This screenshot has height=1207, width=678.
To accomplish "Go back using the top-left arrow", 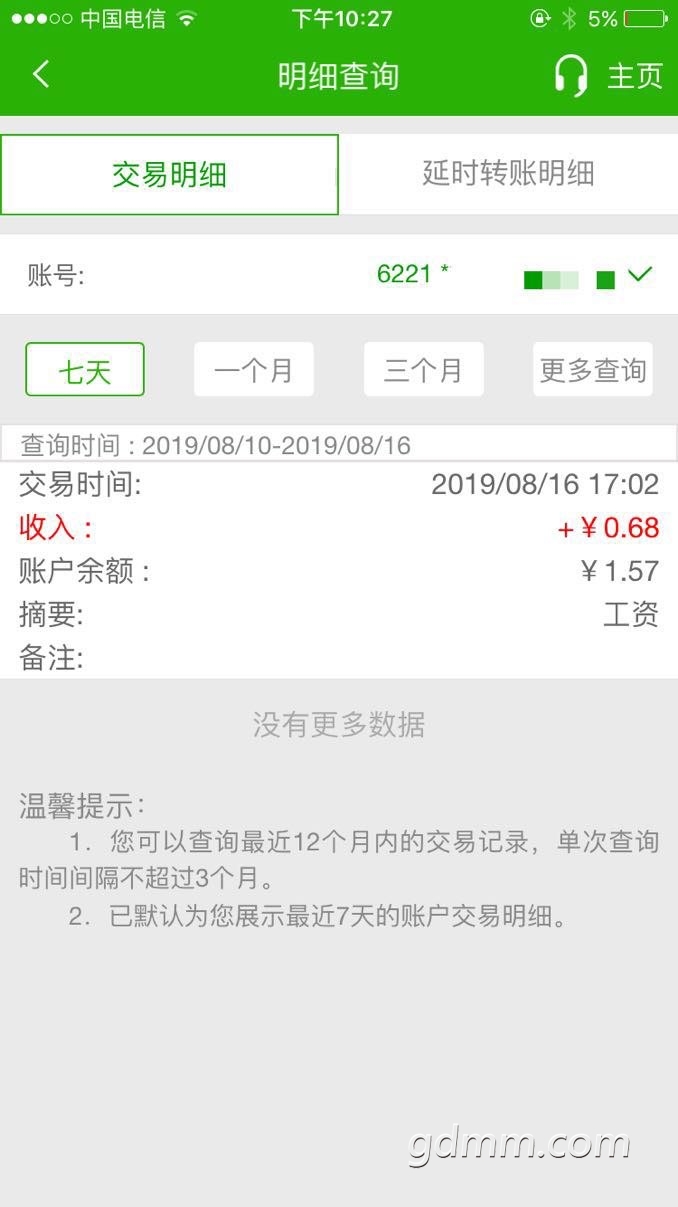I will coord(41,75).
